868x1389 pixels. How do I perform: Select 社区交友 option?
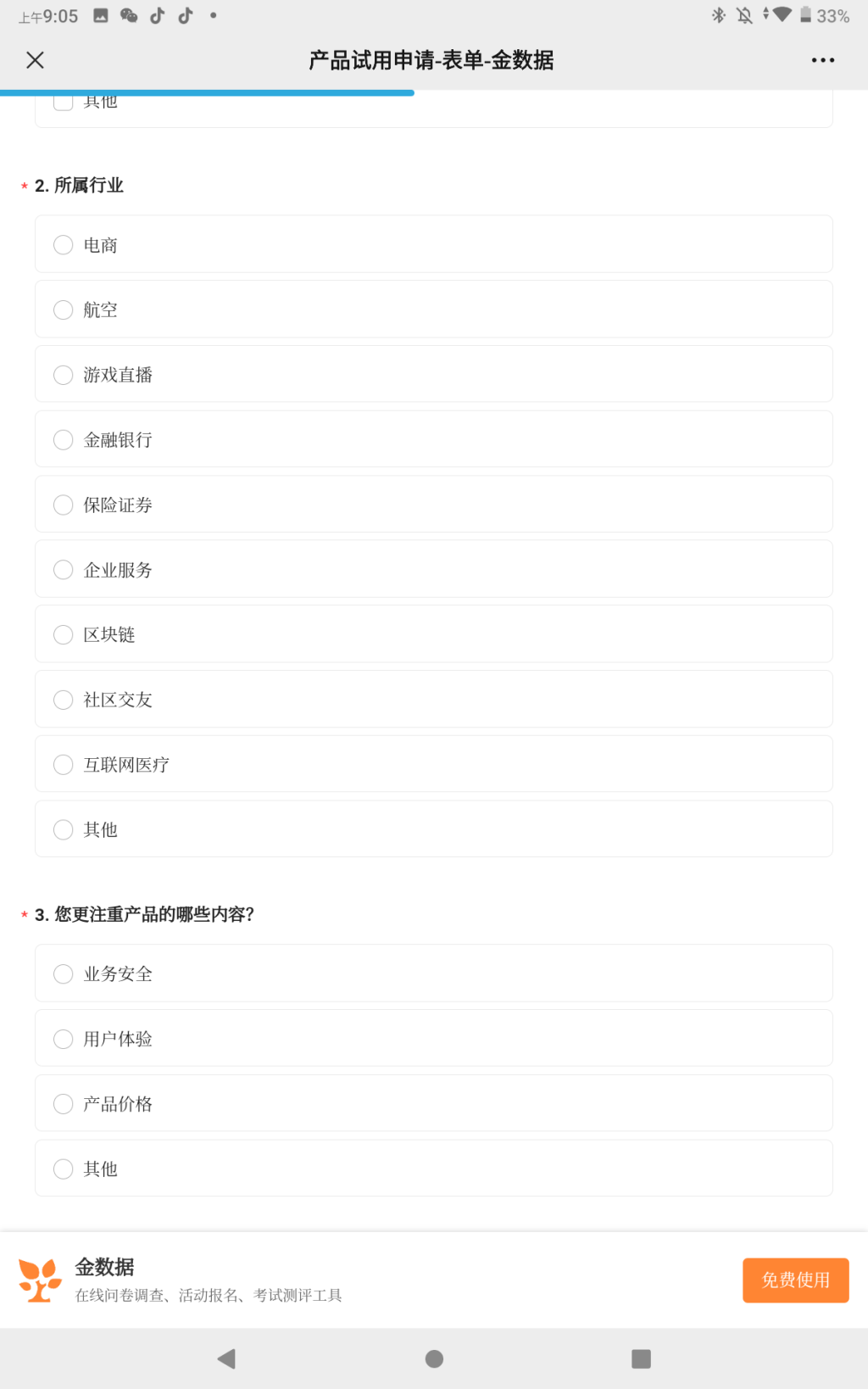(64, 700)
